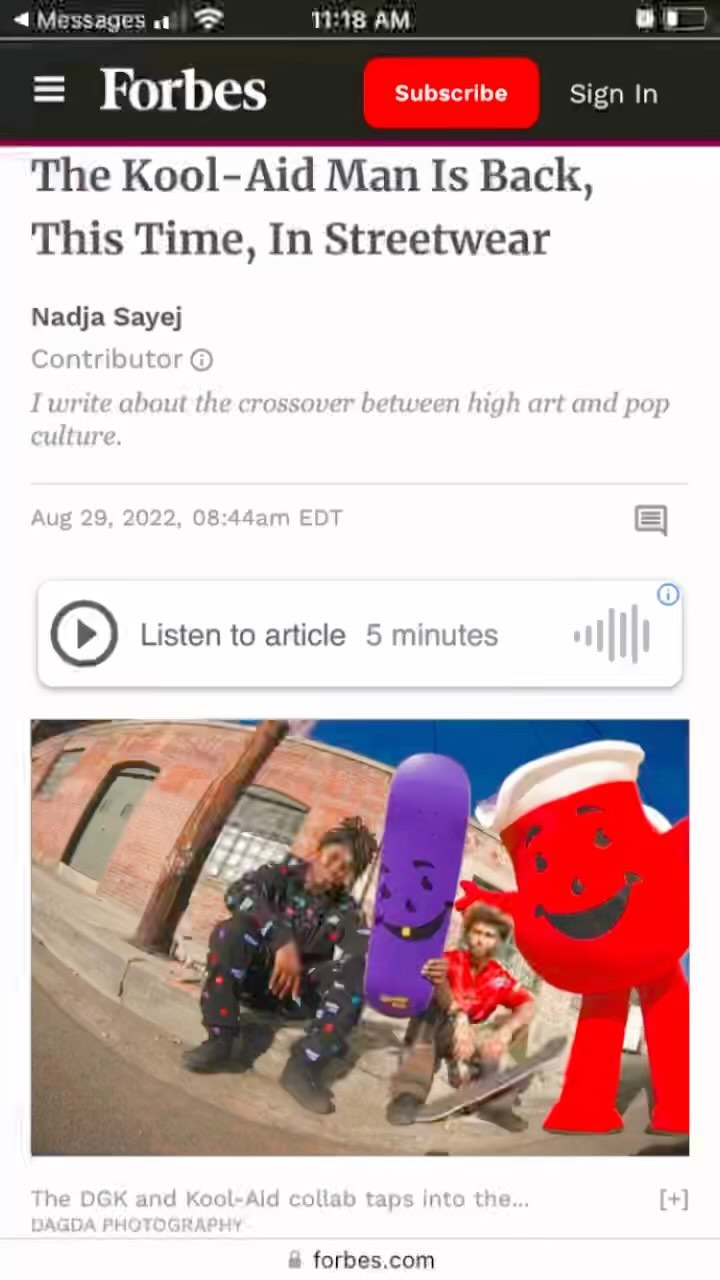This screenshot has width=720, height=1280.
Task: Open the article comments
Action: click(x=650, y=520)
